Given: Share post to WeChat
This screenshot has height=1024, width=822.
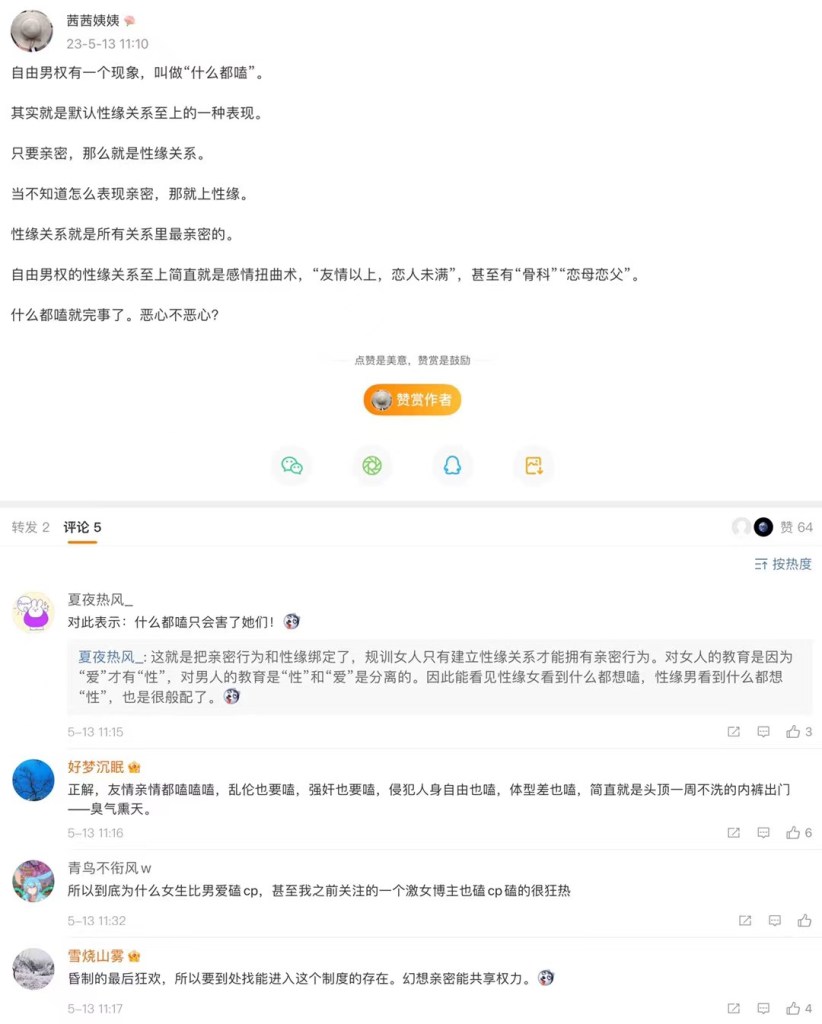Looking at the screenshot, I should [292, 465].
